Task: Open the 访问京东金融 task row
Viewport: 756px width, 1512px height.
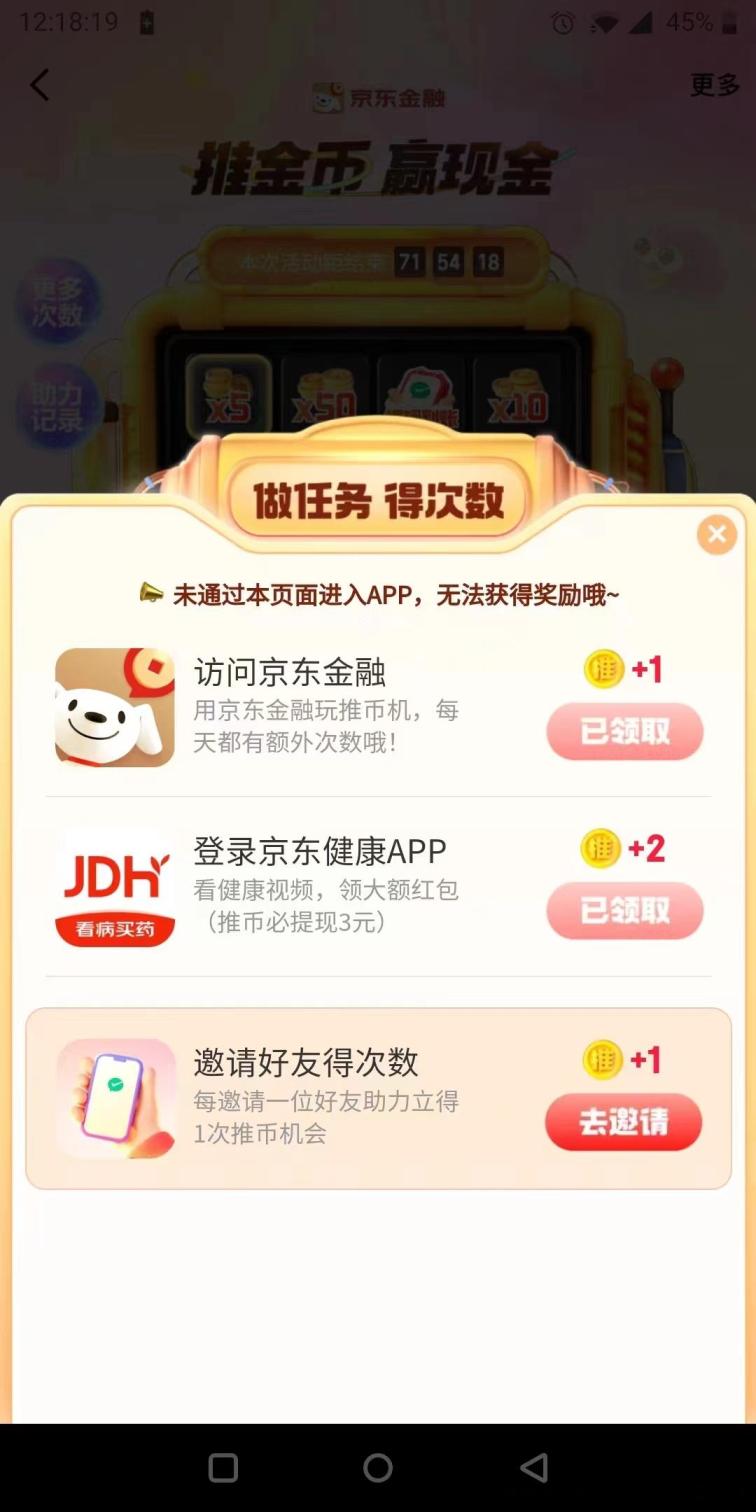Action: point(320,705)
